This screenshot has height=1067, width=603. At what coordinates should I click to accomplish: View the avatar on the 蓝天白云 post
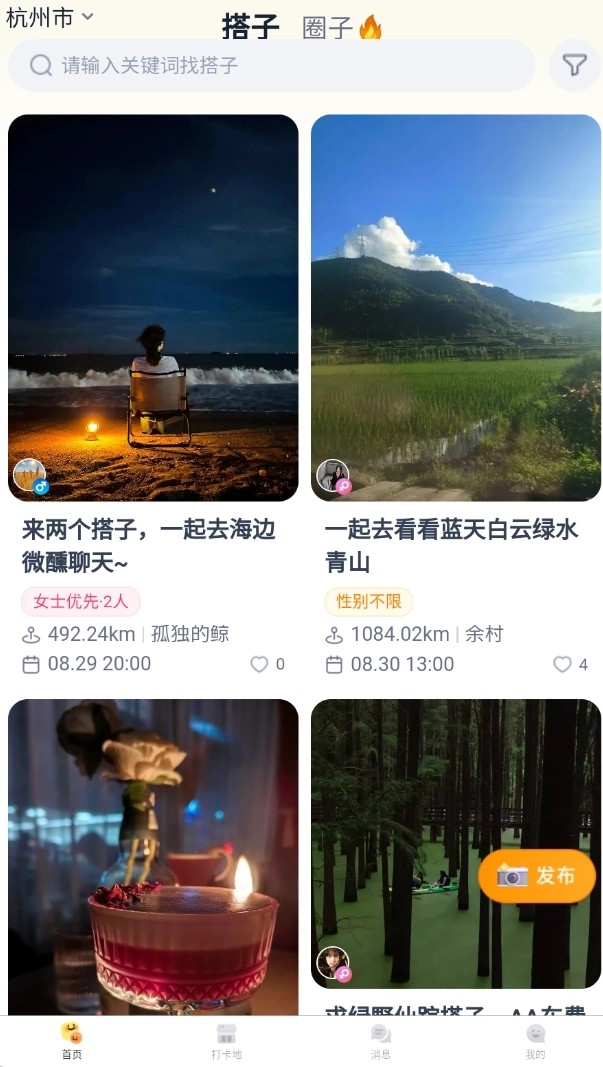(x=333, y=475)
